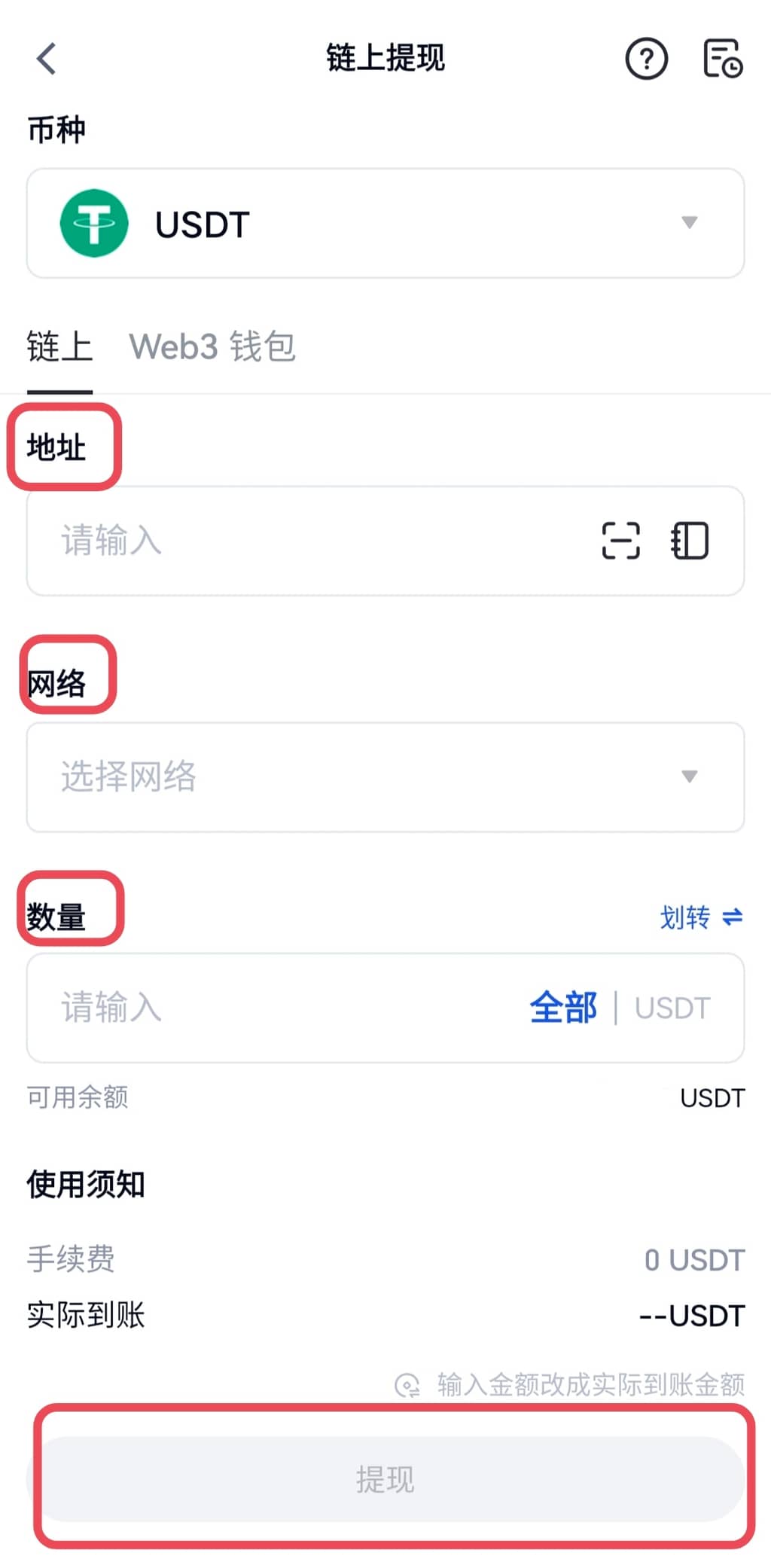Expand the 选择网络 dropdown
771x1568 pixels.
385,777
